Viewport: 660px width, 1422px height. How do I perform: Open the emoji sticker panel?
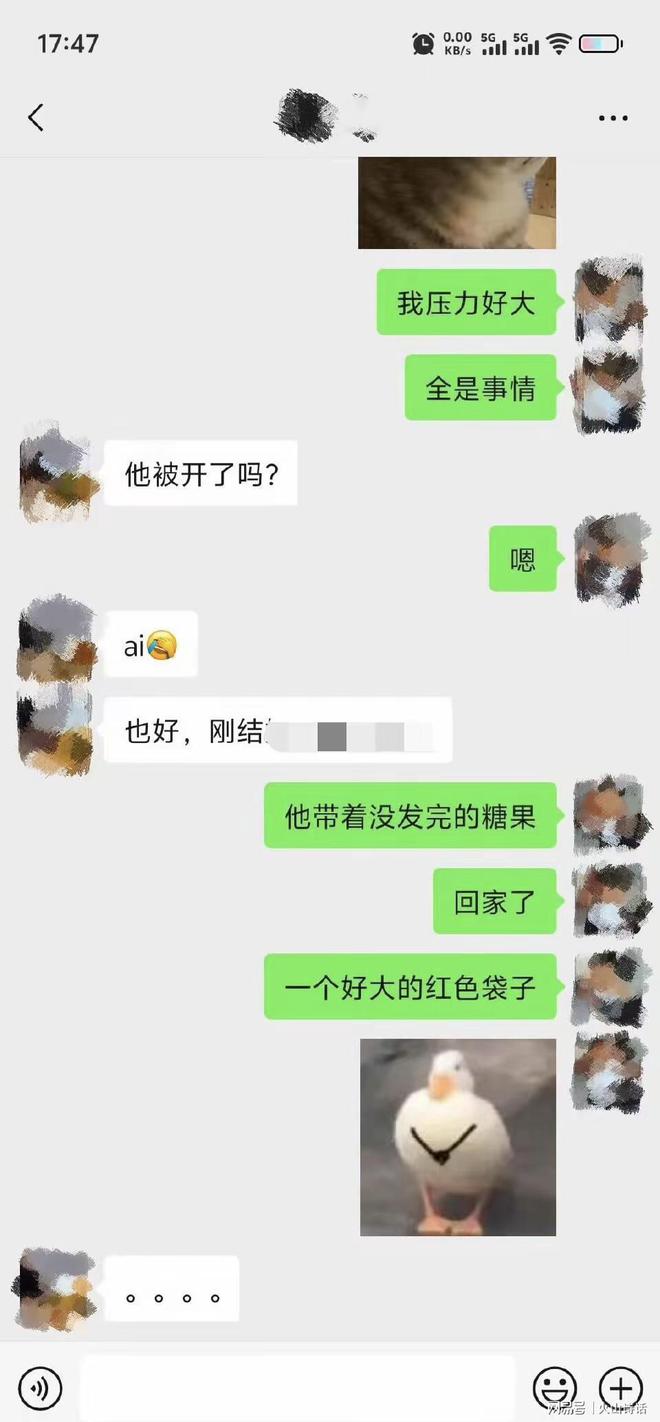tap(554, 1387)
